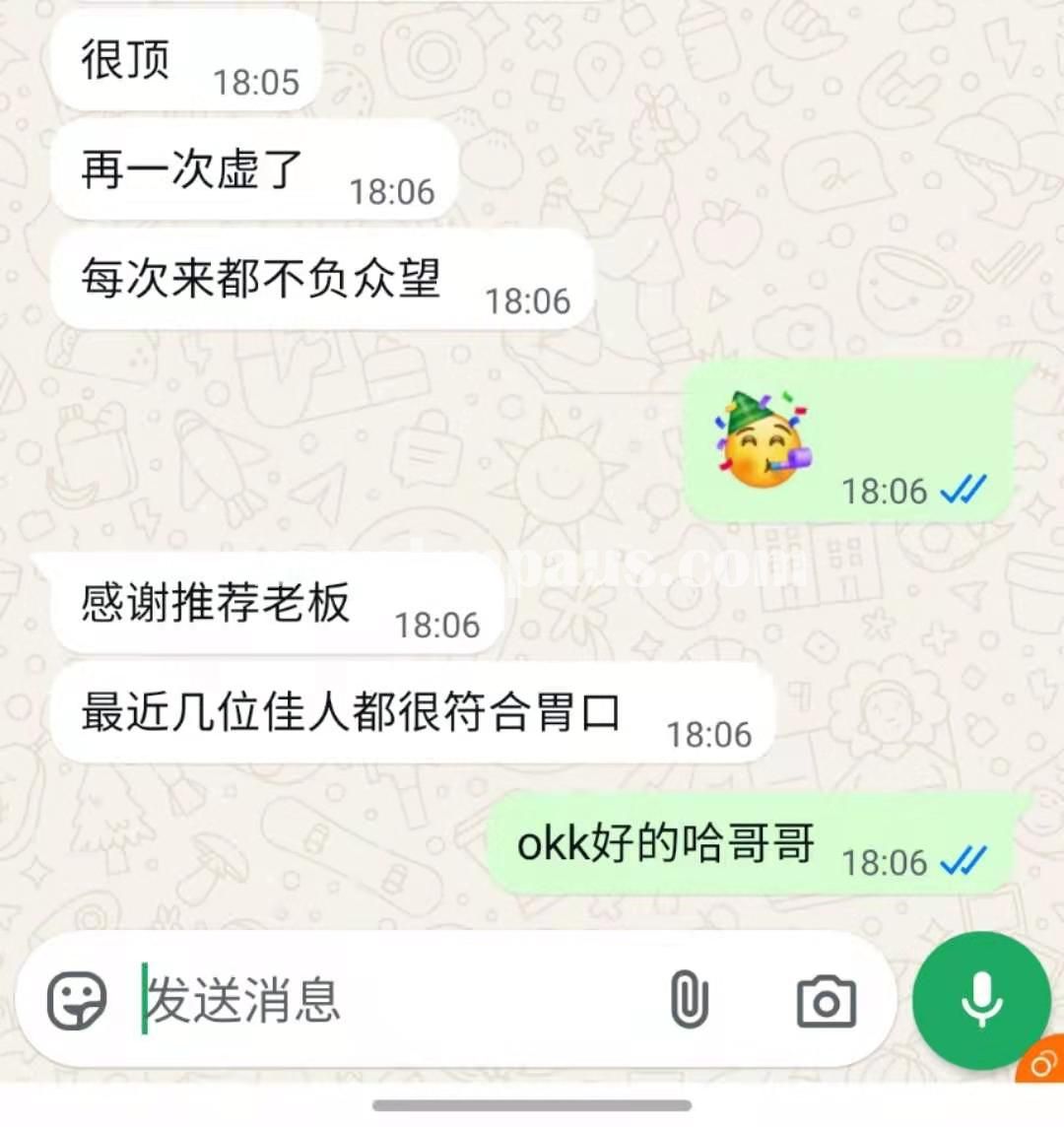Open the emoji and sticker picker
This screenshot has width=1064, height=1127.
click(x=76, y=1000)
